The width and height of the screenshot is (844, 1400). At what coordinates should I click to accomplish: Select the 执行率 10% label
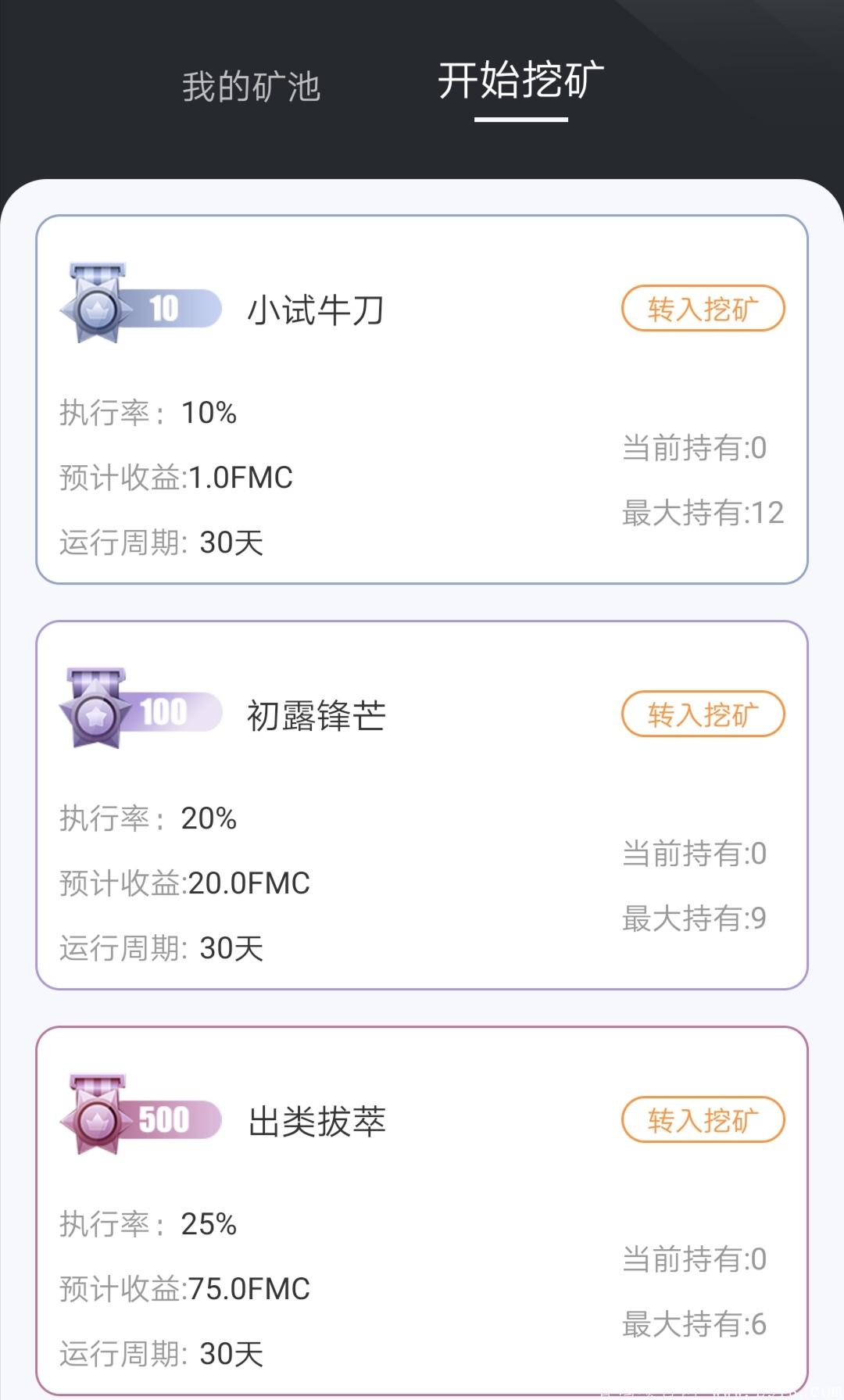point(148,414)
